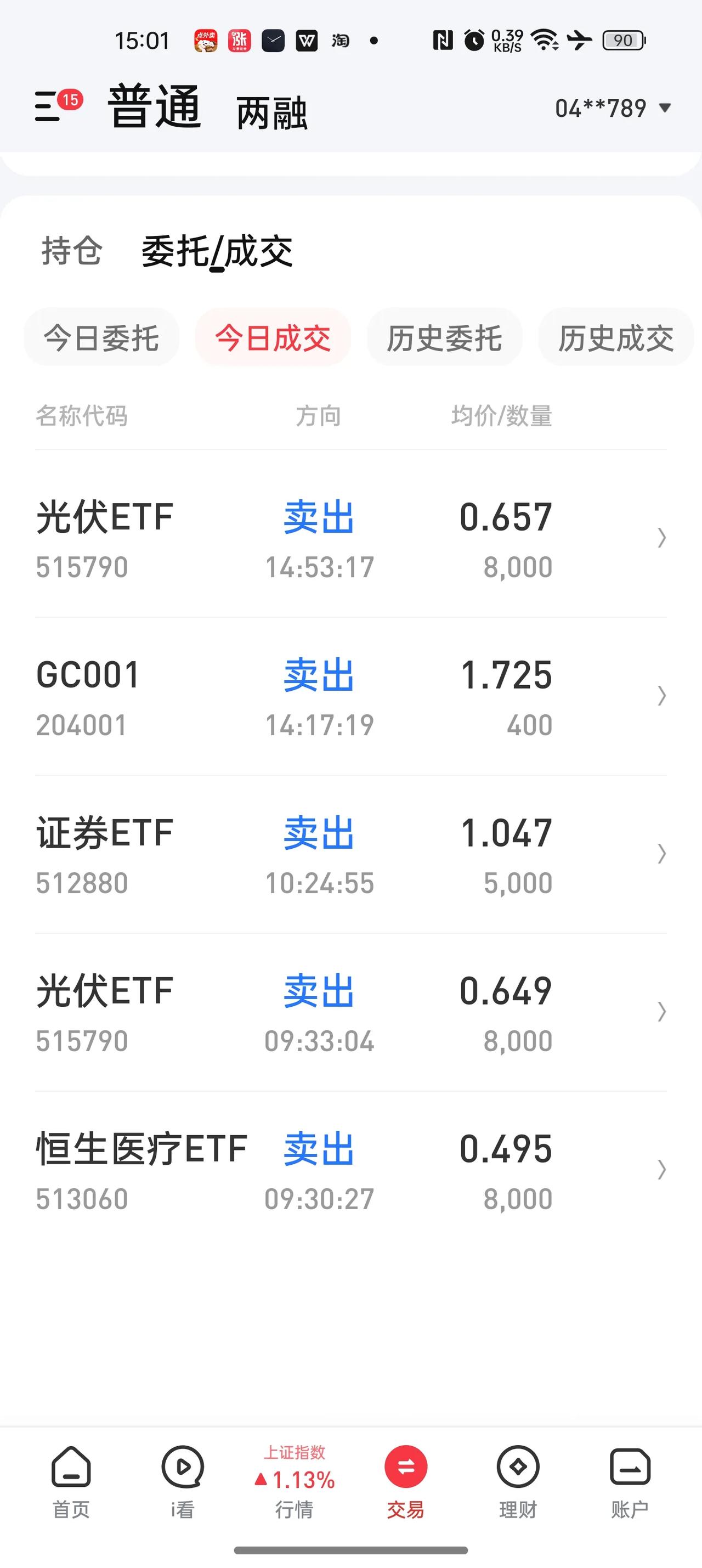Open the account dropdown 04**789
This screenshot has height=1568, width=702.
coord(613,108)
